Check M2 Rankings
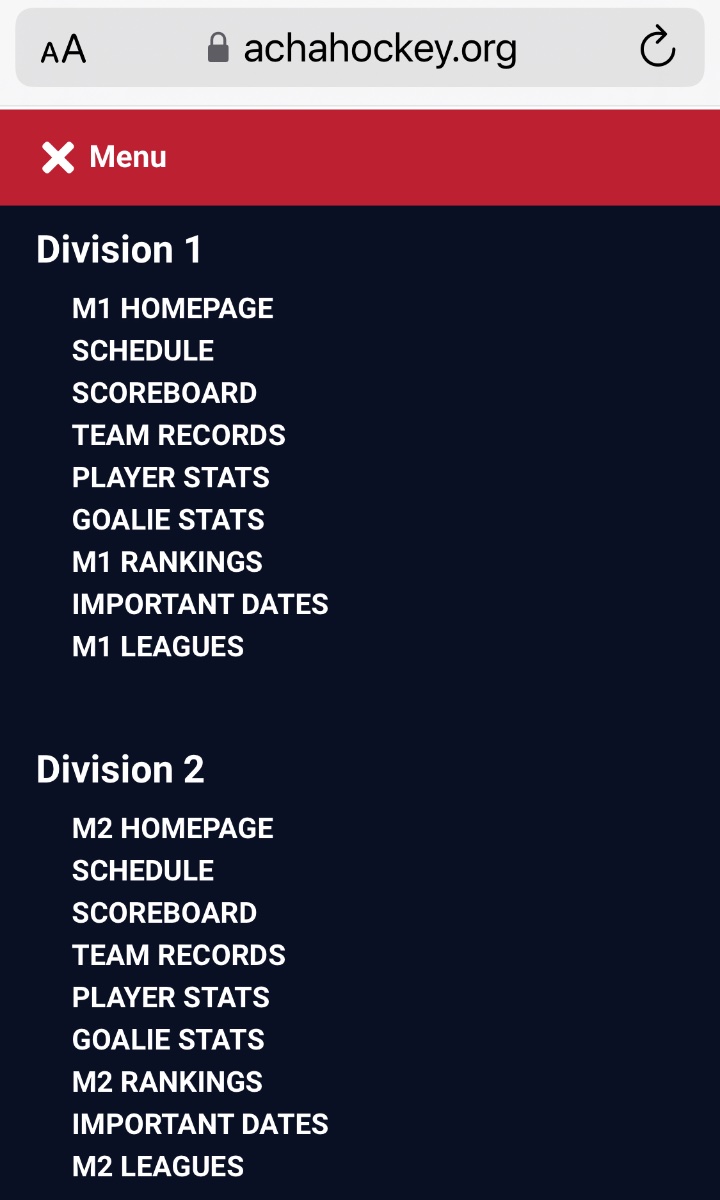720x1200 pixels. click(167, 1082)
